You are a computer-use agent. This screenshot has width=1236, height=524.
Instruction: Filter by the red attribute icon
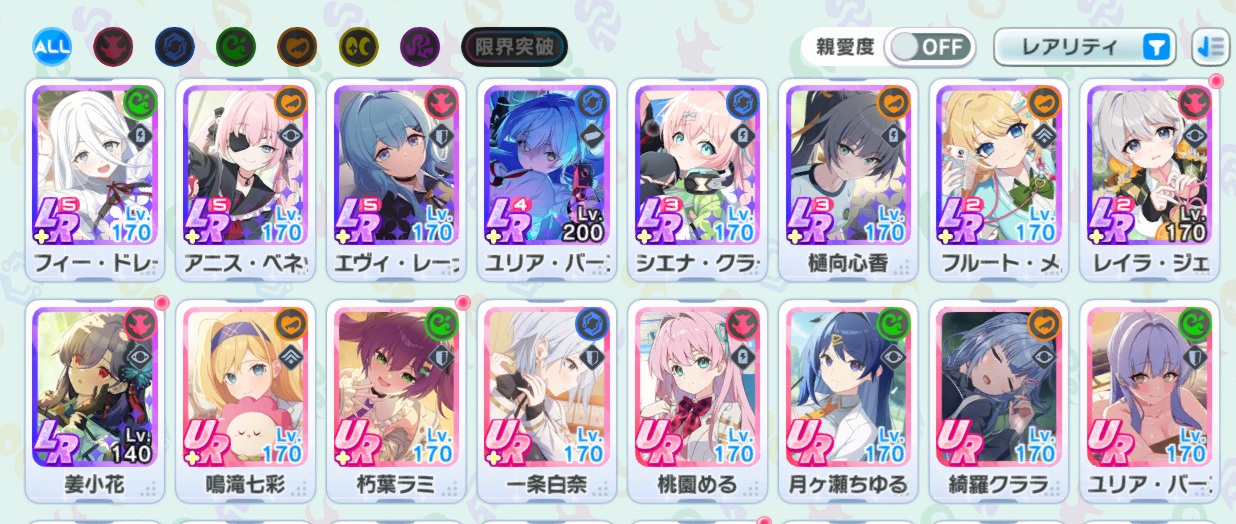112,45
